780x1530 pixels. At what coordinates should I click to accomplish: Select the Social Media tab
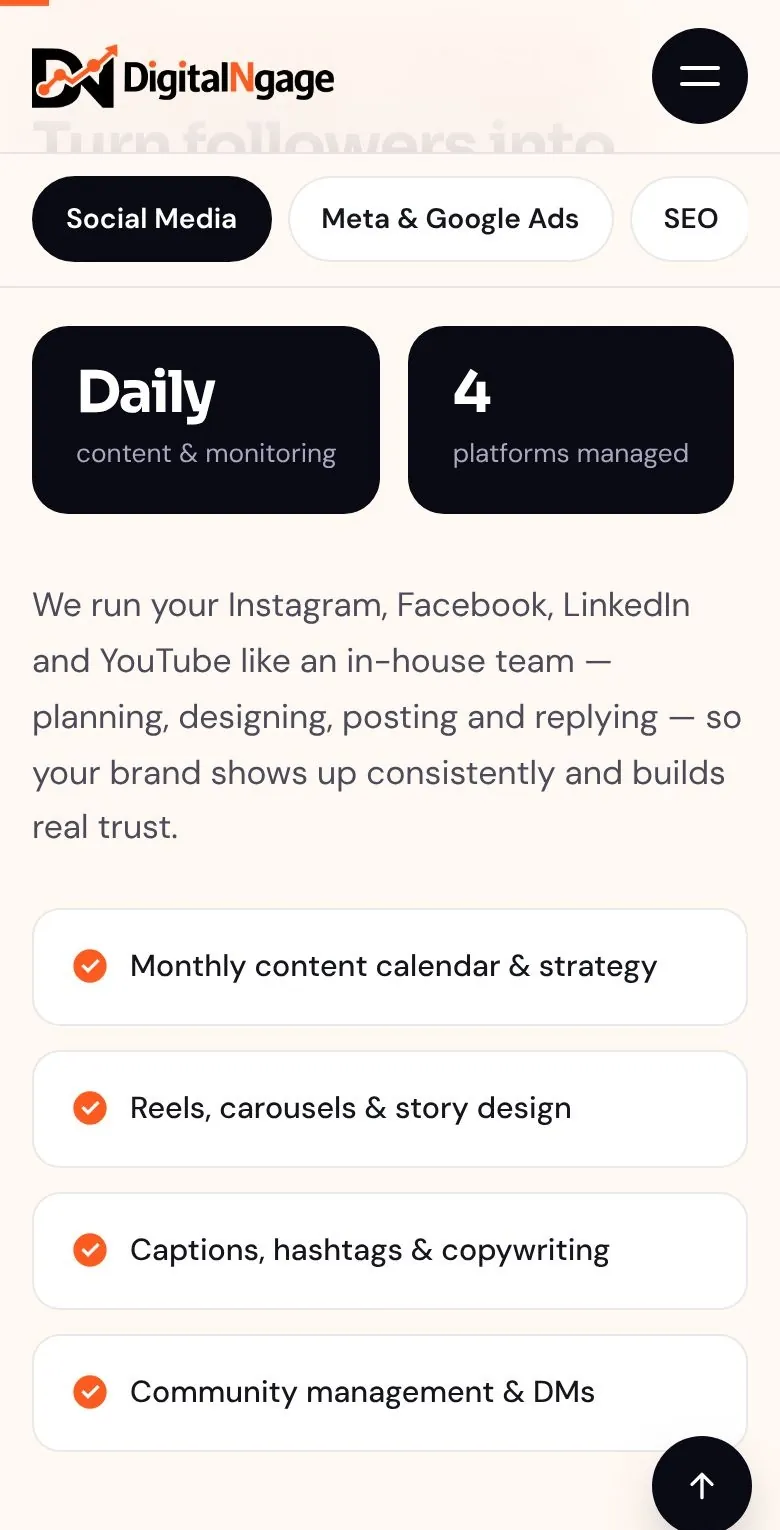click(152, 219)
